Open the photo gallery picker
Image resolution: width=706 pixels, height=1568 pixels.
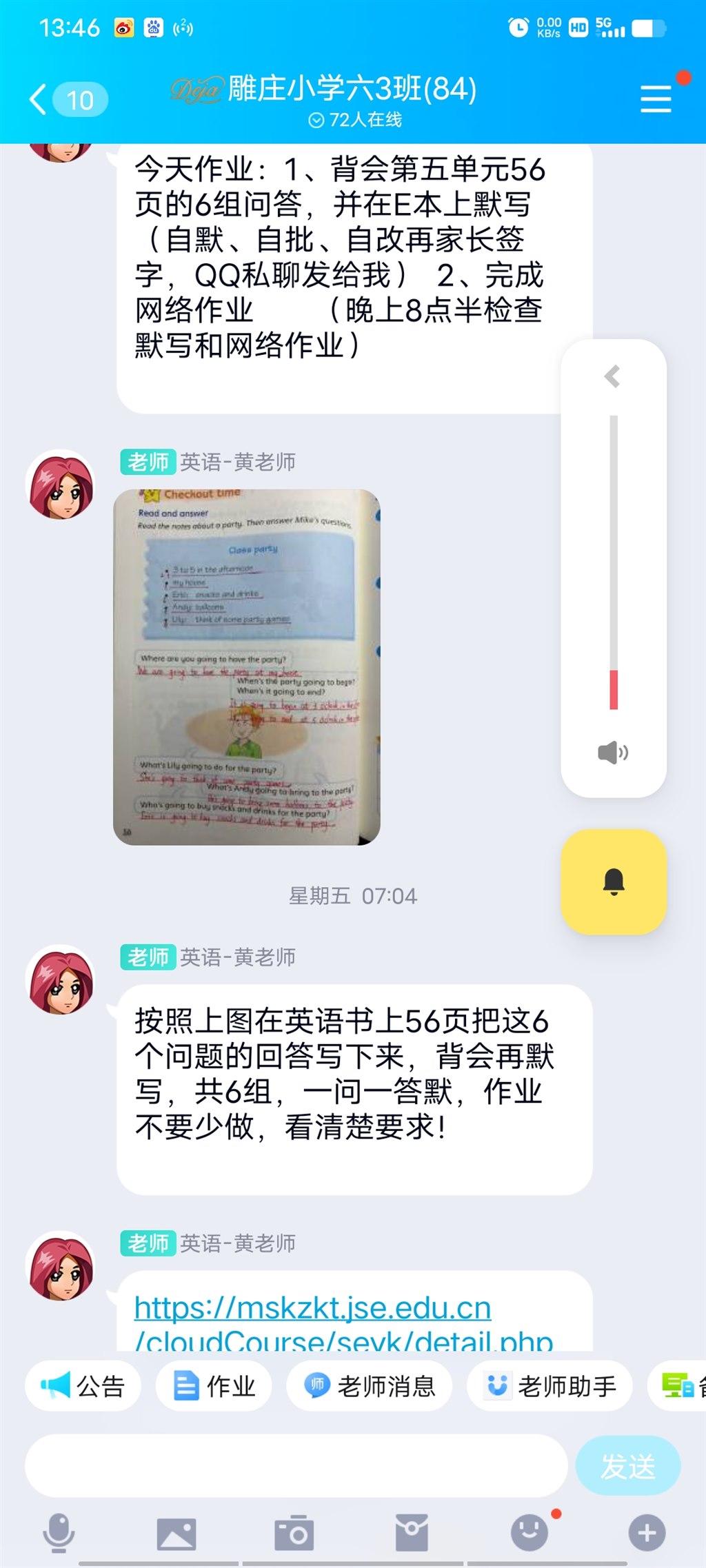pyautogui.click(x=176, y=1534)
